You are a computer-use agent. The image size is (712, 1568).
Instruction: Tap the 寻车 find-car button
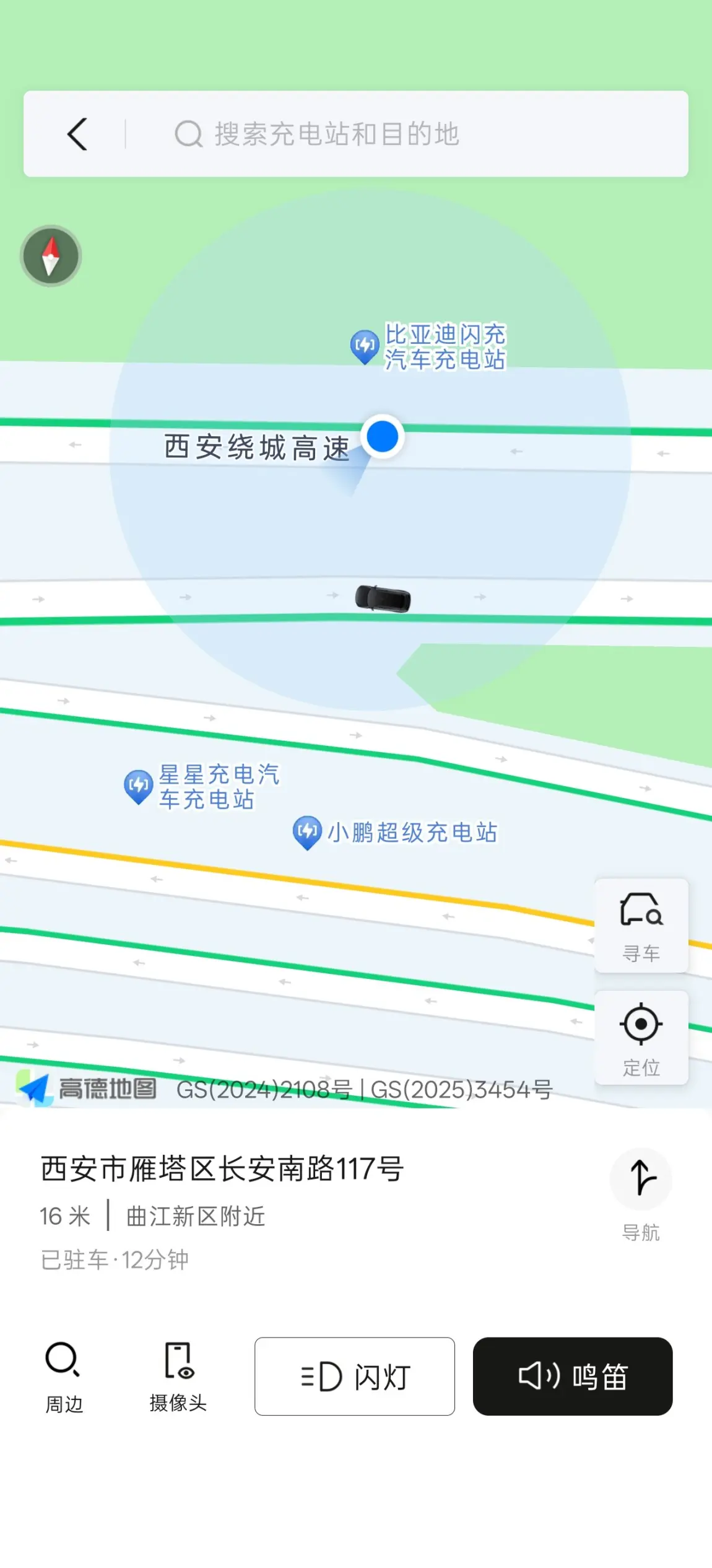(x=641, y=926)
